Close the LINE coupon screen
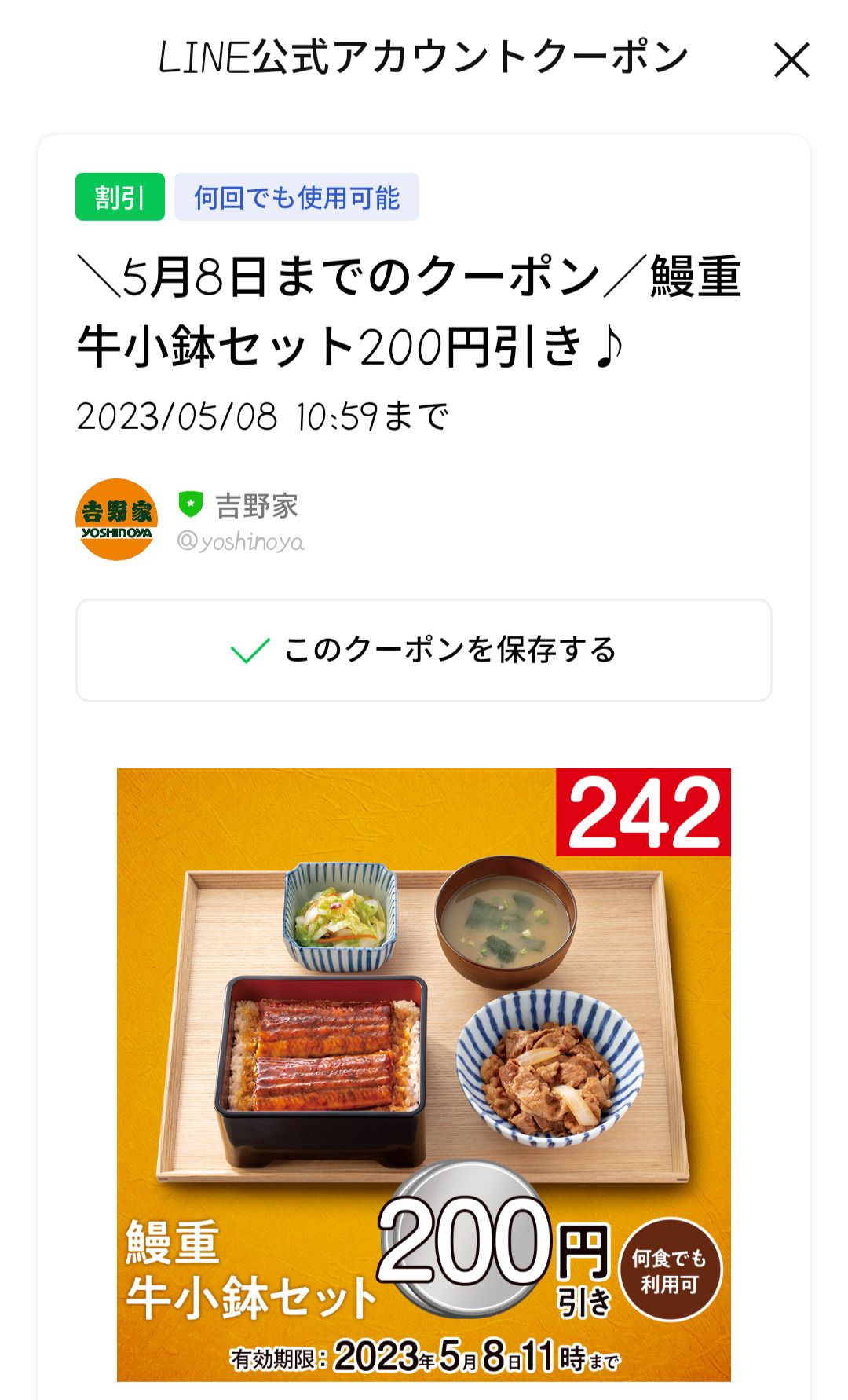848x1400 pixels. pyautogui.click(x=791, y=60)
